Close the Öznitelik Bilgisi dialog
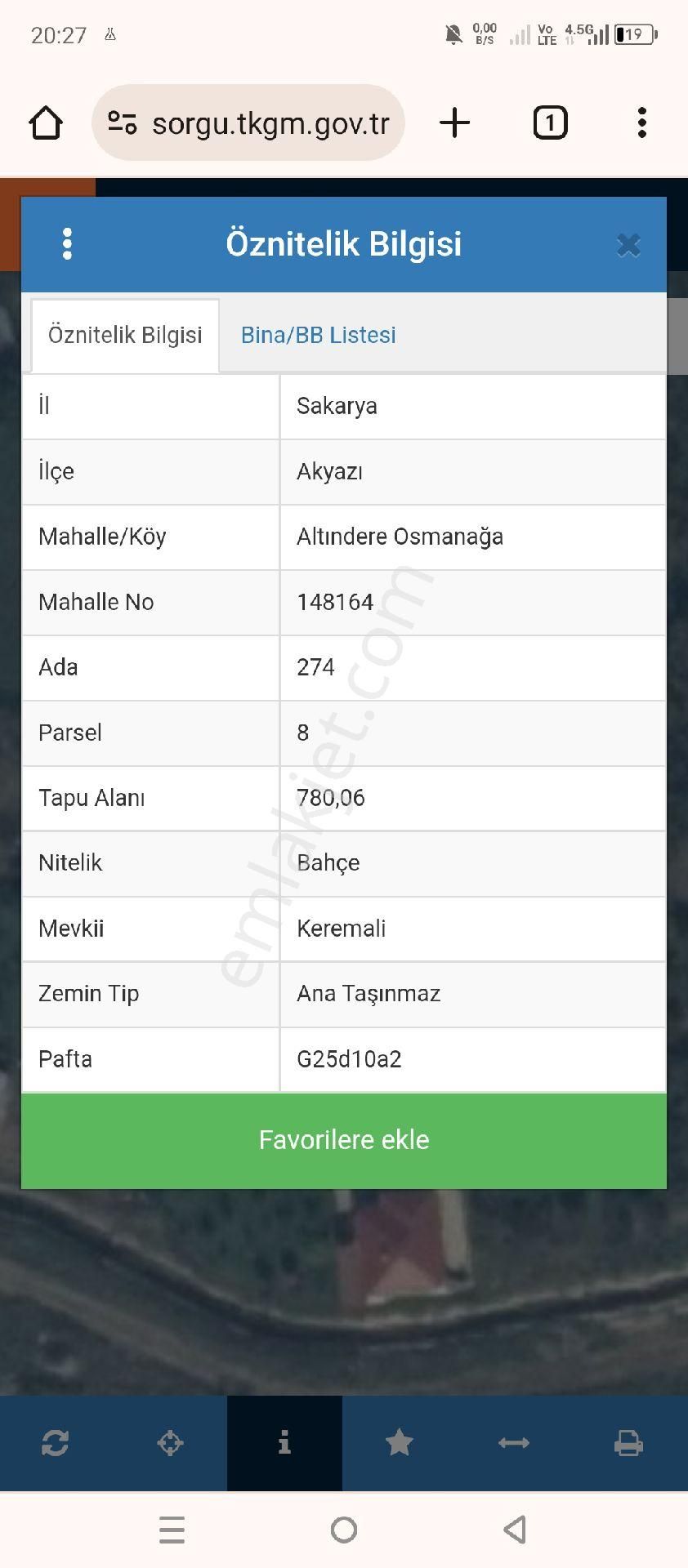688x1568 pixels. [628, 243]
